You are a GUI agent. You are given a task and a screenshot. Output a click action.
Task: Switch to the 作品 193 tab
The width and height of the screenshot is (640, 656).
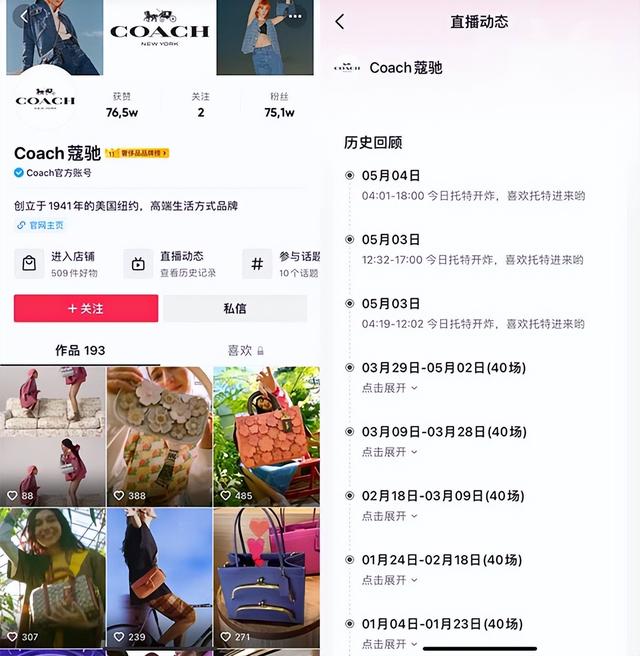(80, 351)
